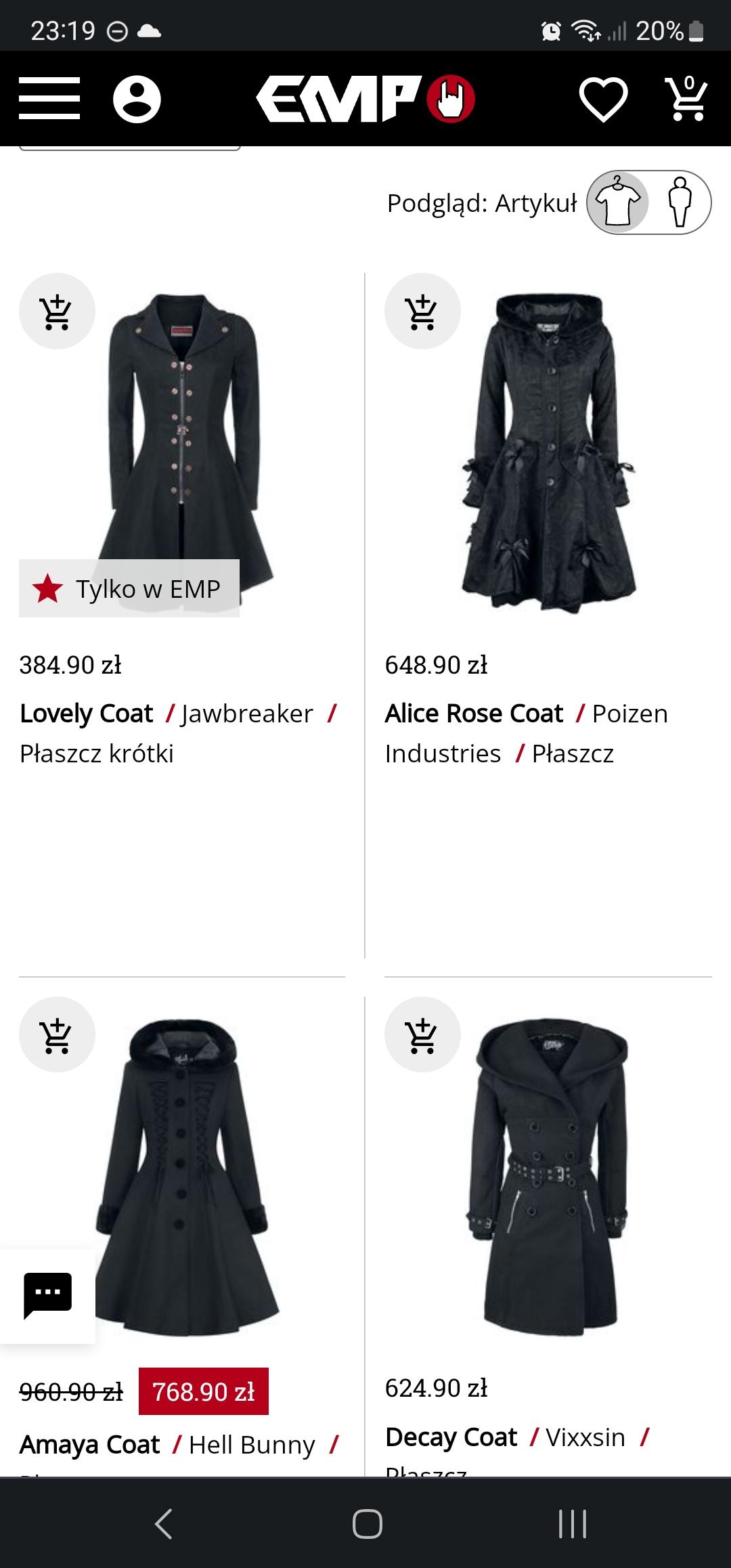Go back with system back button
The image size is (731, 1568).
pyautogui.click(x=164, y=1524)
